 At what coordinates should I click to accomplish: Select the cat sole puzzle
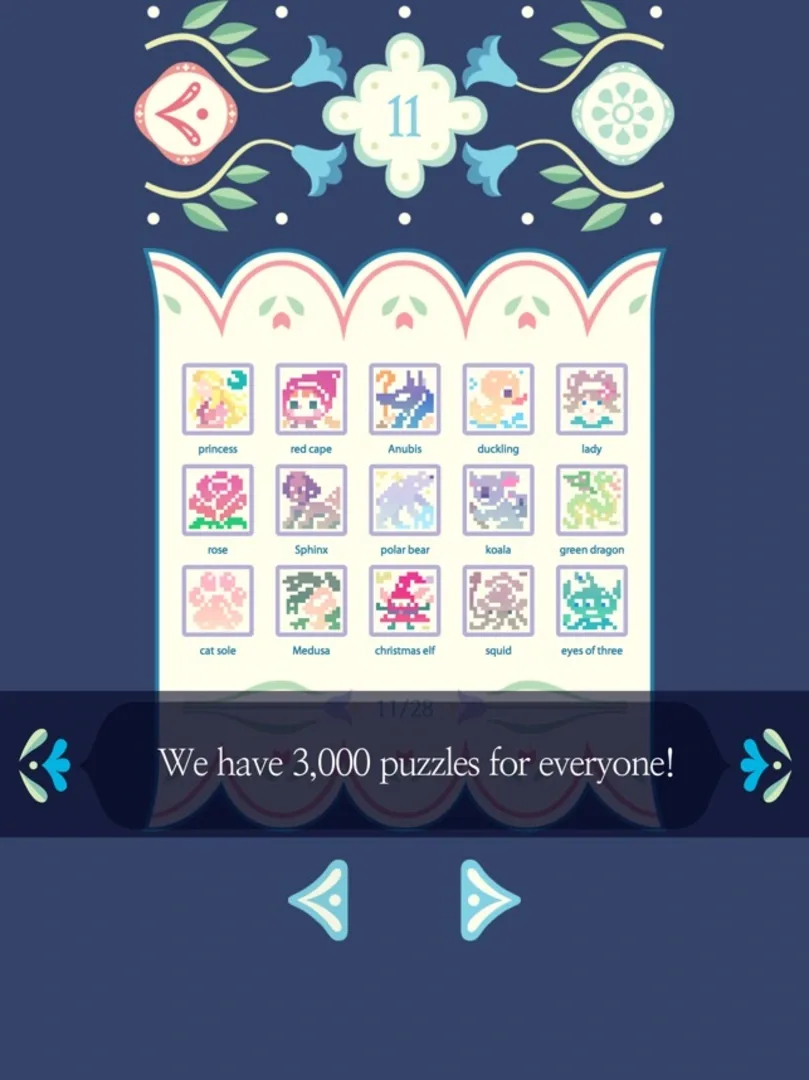pyautogui.click(x=218, y=601)
